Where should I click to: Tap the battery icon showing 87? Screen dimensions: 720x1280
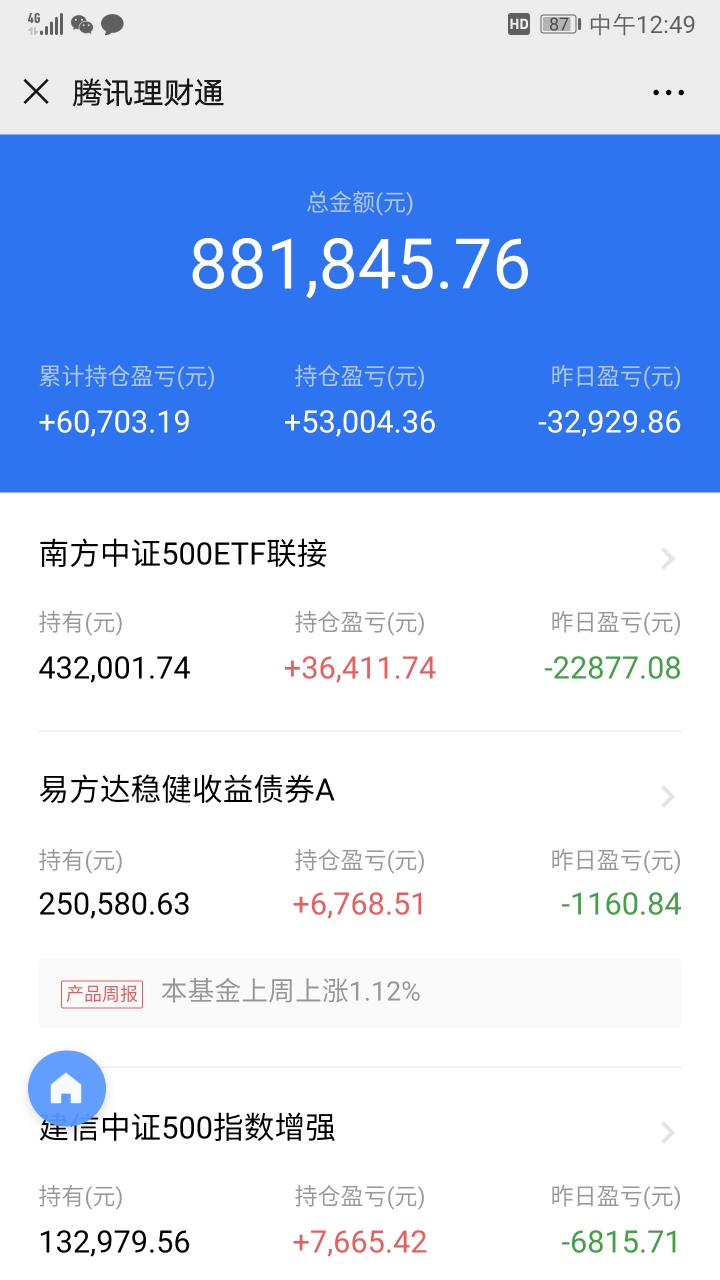tap(556, 25)
